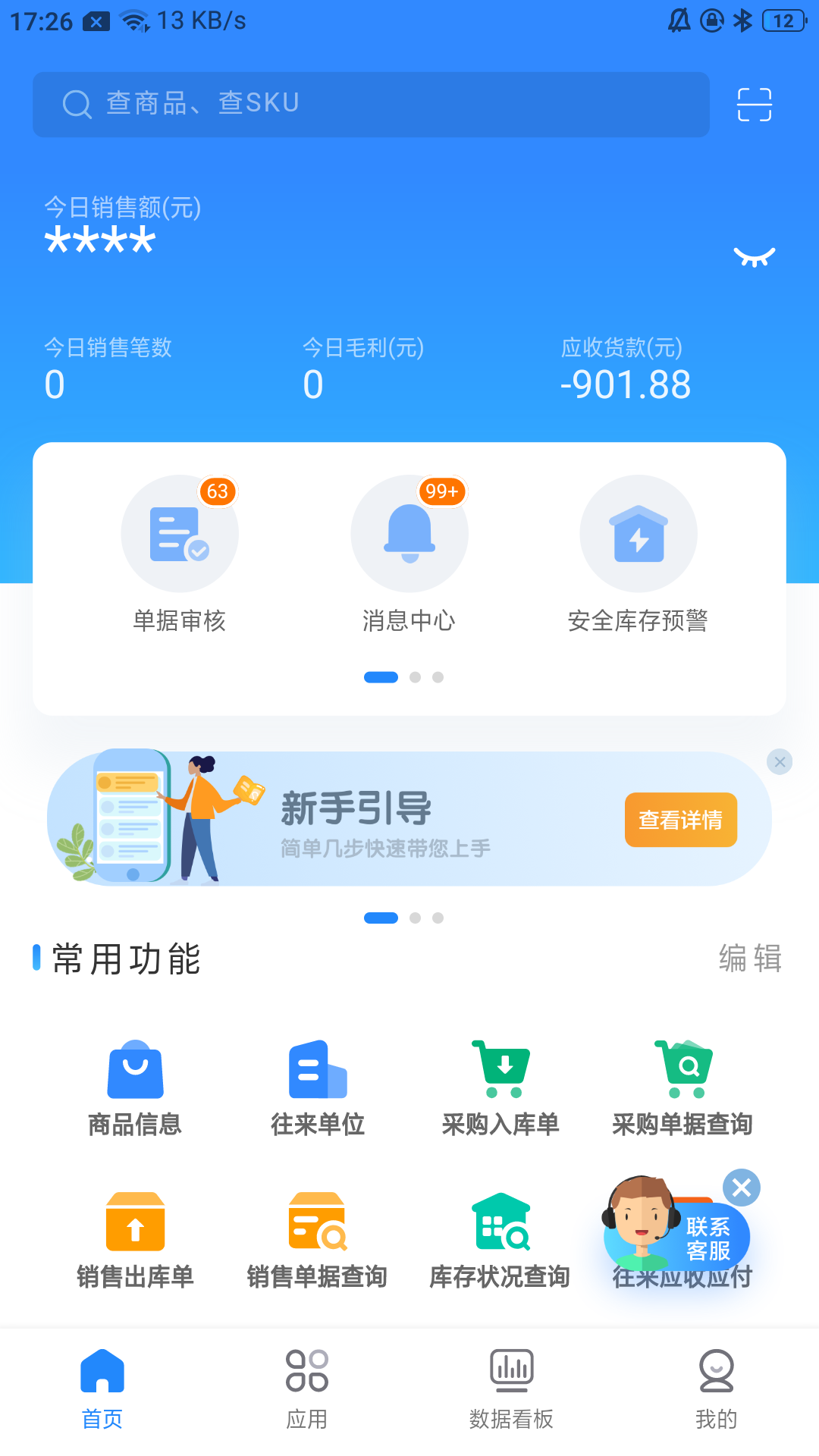This screenshot has width=819, height=1456.
Task: Tap 编辑 next to 常用功能
Action: click(x=749, y=959)
